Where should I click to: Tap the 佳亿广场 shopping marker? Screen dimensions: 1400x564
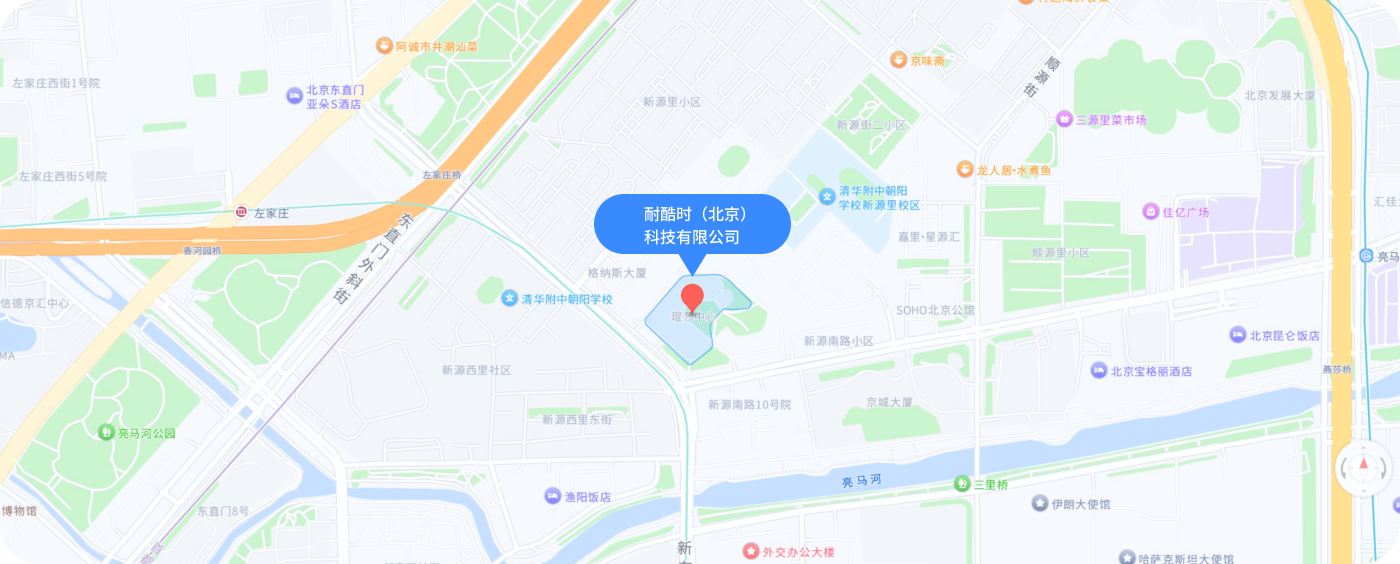pos(1151,212)
